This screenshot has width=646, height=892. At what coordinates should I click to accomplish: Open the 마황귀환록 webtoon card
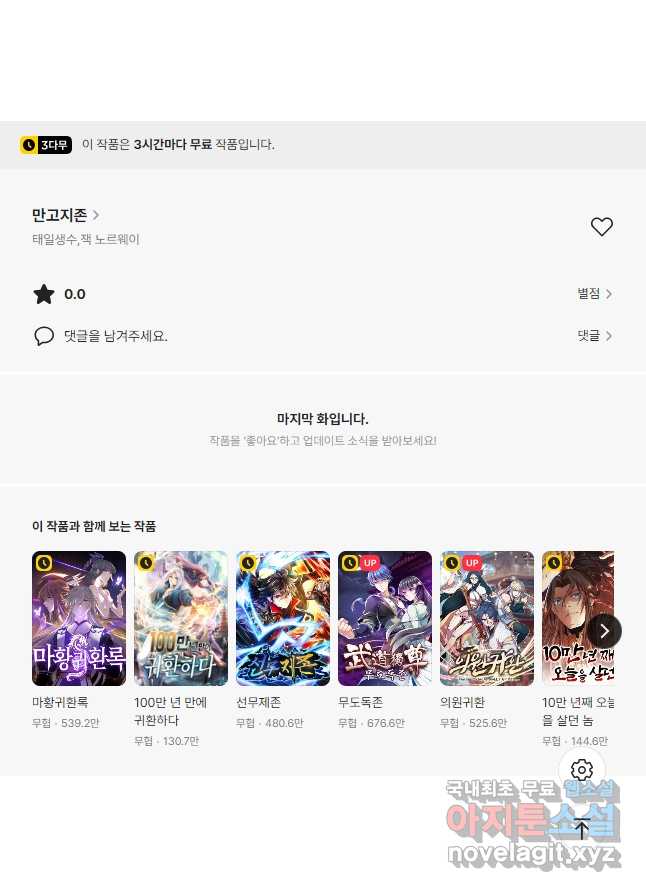79,618
